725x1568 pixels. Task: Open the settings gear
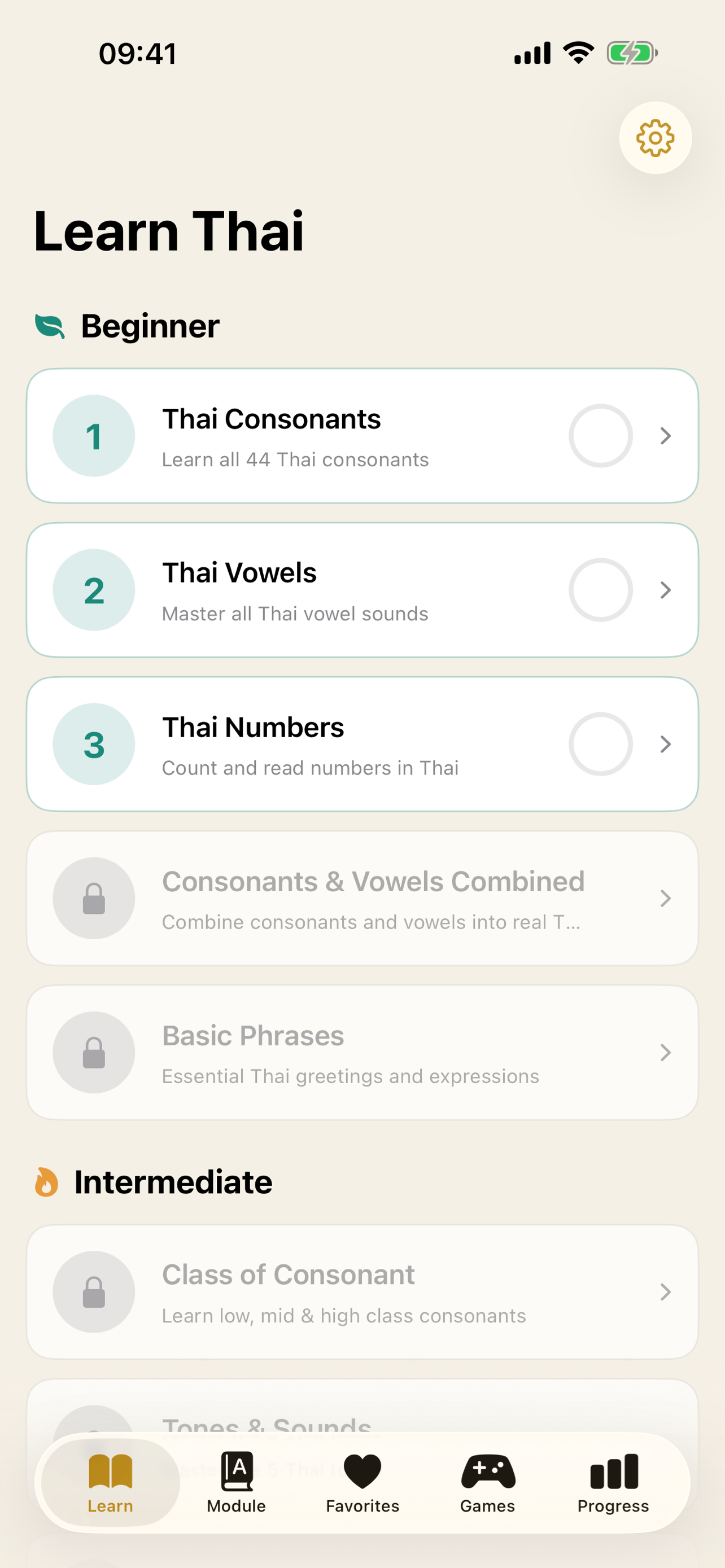click(x=654, y=138)
